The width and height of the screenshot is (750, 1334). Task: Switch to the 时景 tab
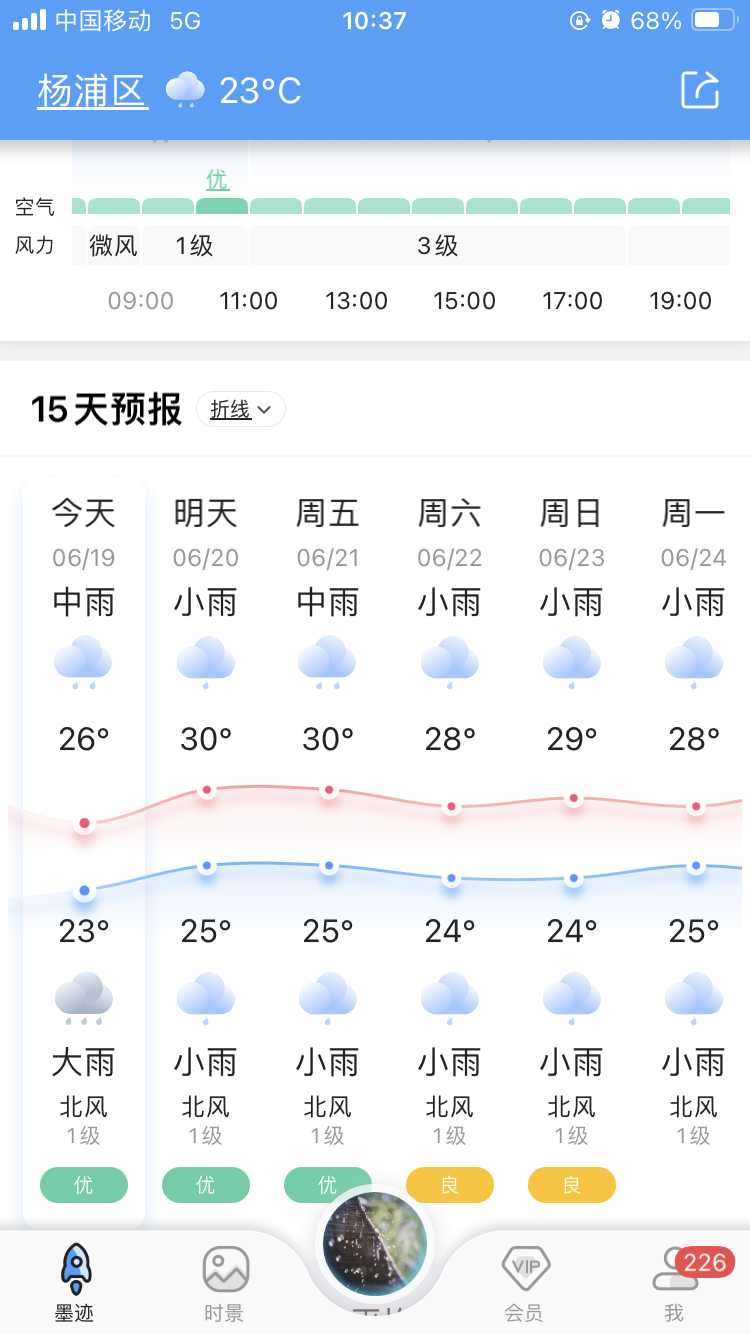pos(225,1283)
